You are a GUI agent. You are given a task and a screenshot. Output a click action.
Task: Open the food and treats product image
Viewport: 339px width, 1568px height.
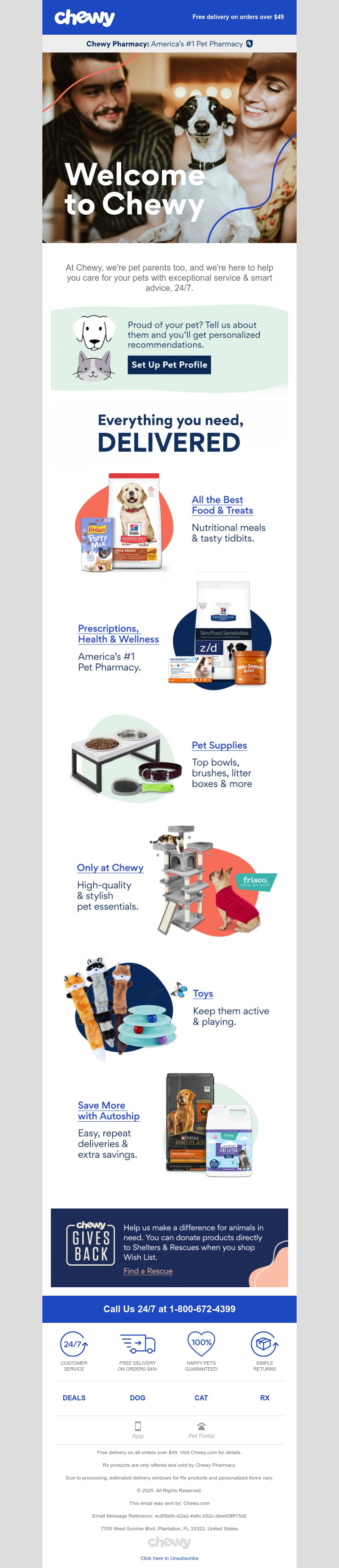pyautogui.click(x=122, y=522)
